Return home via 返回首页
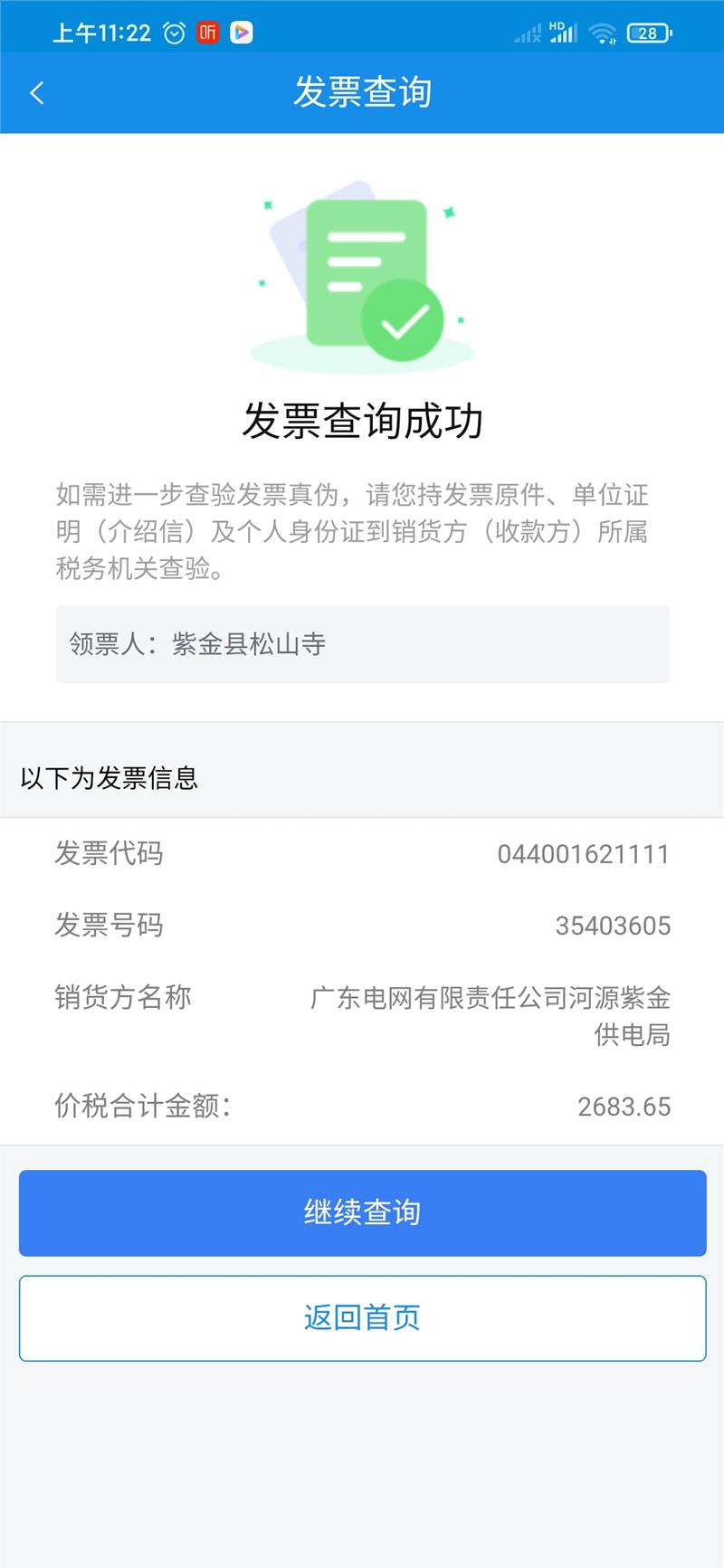The width and height of the screenshot is (724, 1568). (x=362, y=1317)
